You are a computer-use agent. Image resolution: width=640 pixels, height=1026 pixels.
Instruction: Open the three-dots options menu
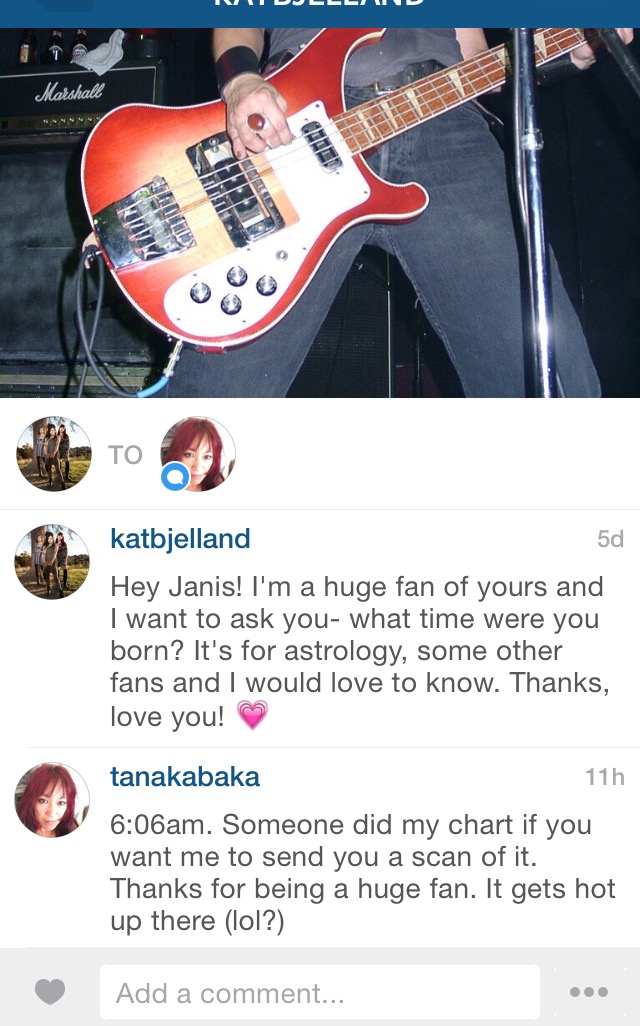(588, 992)
